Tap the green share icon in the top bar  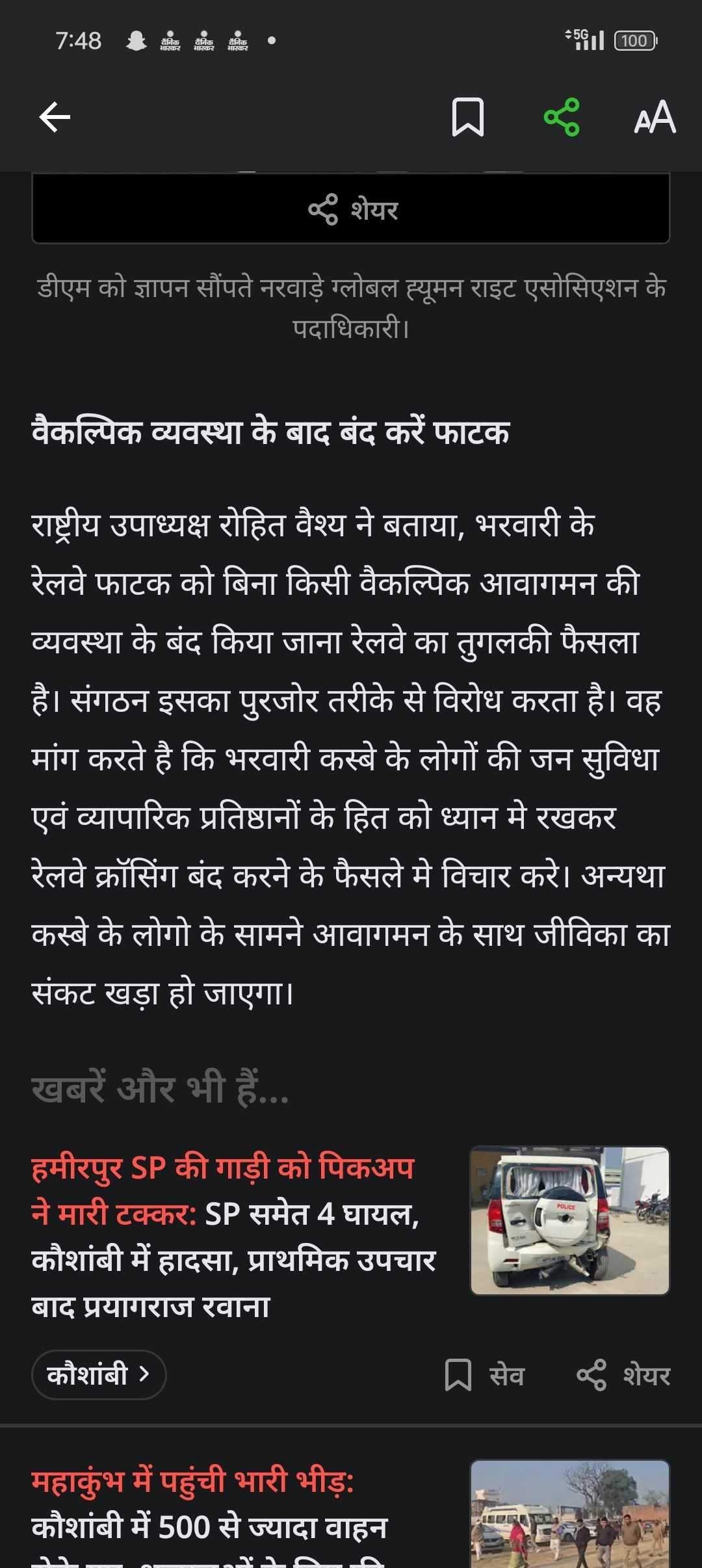point(562,118)
